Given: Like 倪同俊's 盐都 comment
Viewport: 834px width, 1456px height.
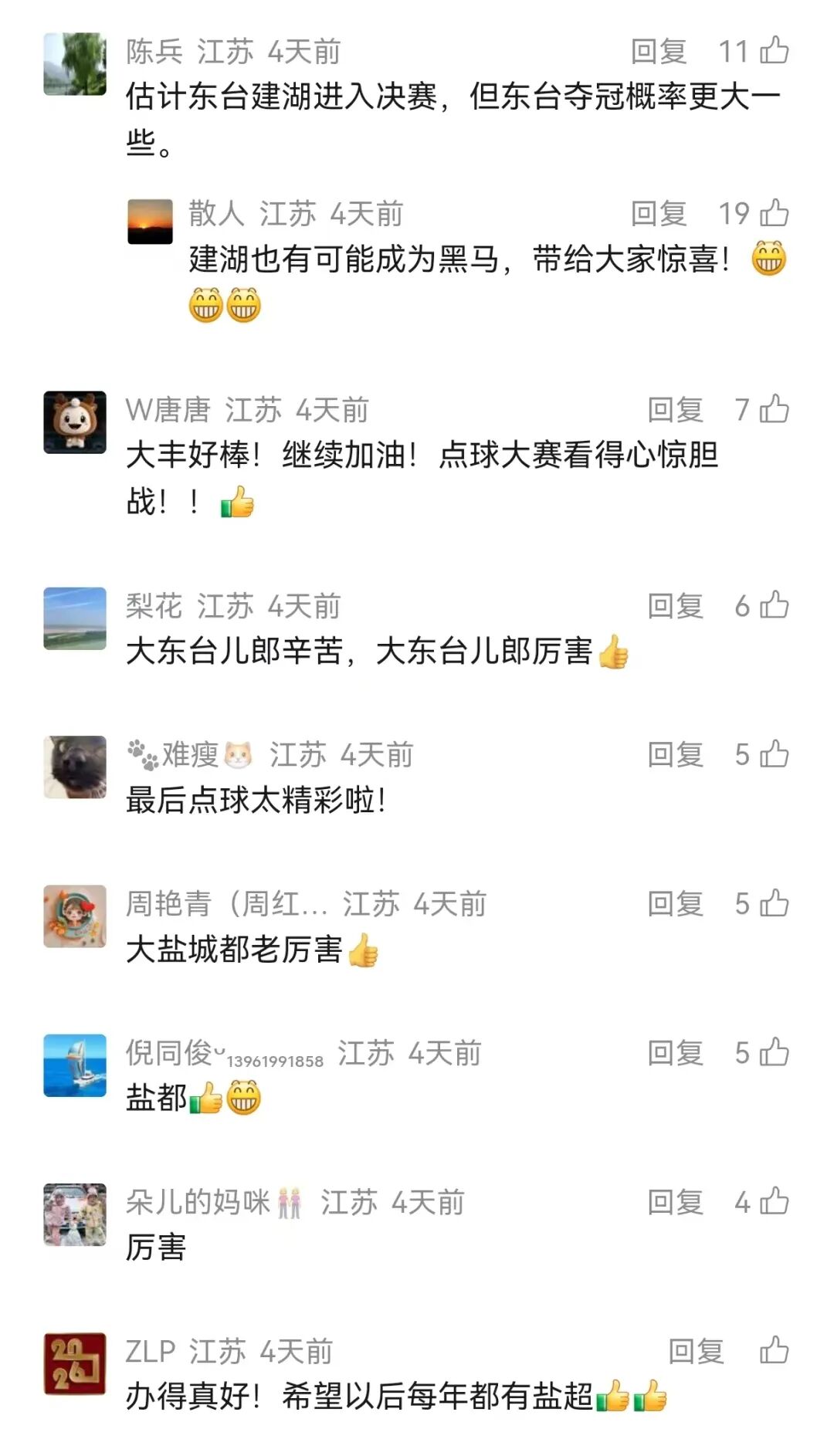Looking at the screenshot, I should click(x=774, y=1053).
